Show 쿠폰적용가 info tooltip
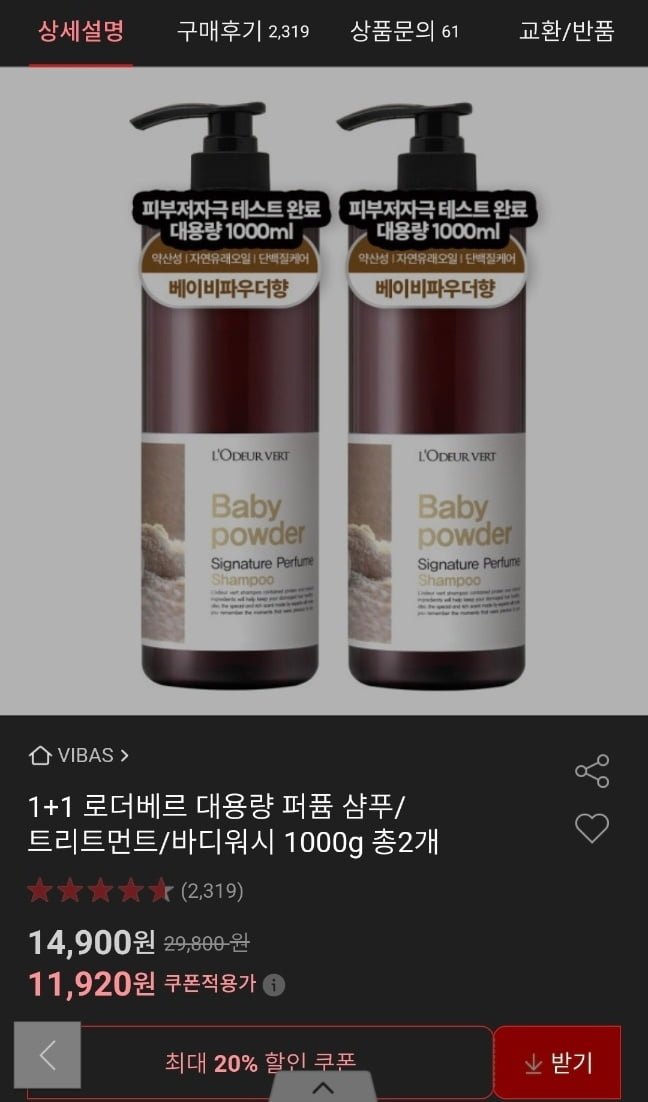Viewport: 648px width, 1102px height. [274, 985]
